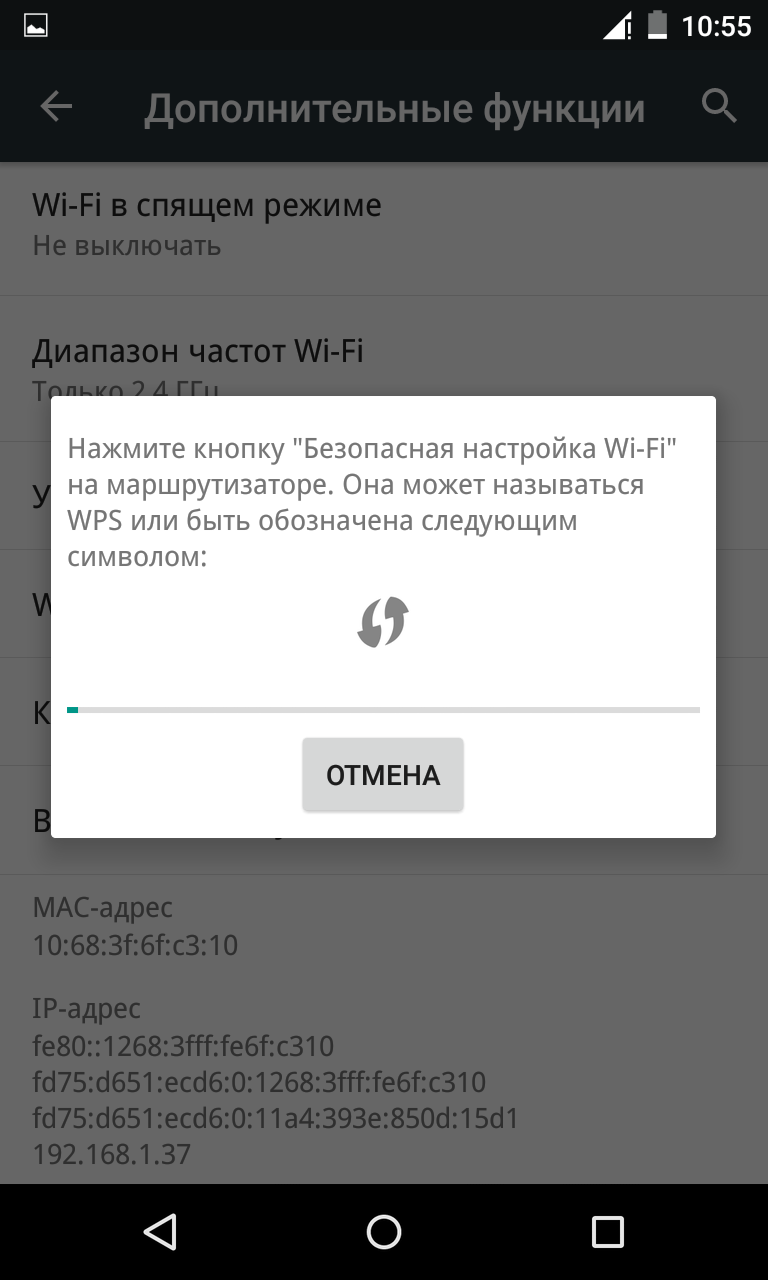The image size is (768, 1280).
Task: Go to the home screen
Action: (x=384, y=1232)
